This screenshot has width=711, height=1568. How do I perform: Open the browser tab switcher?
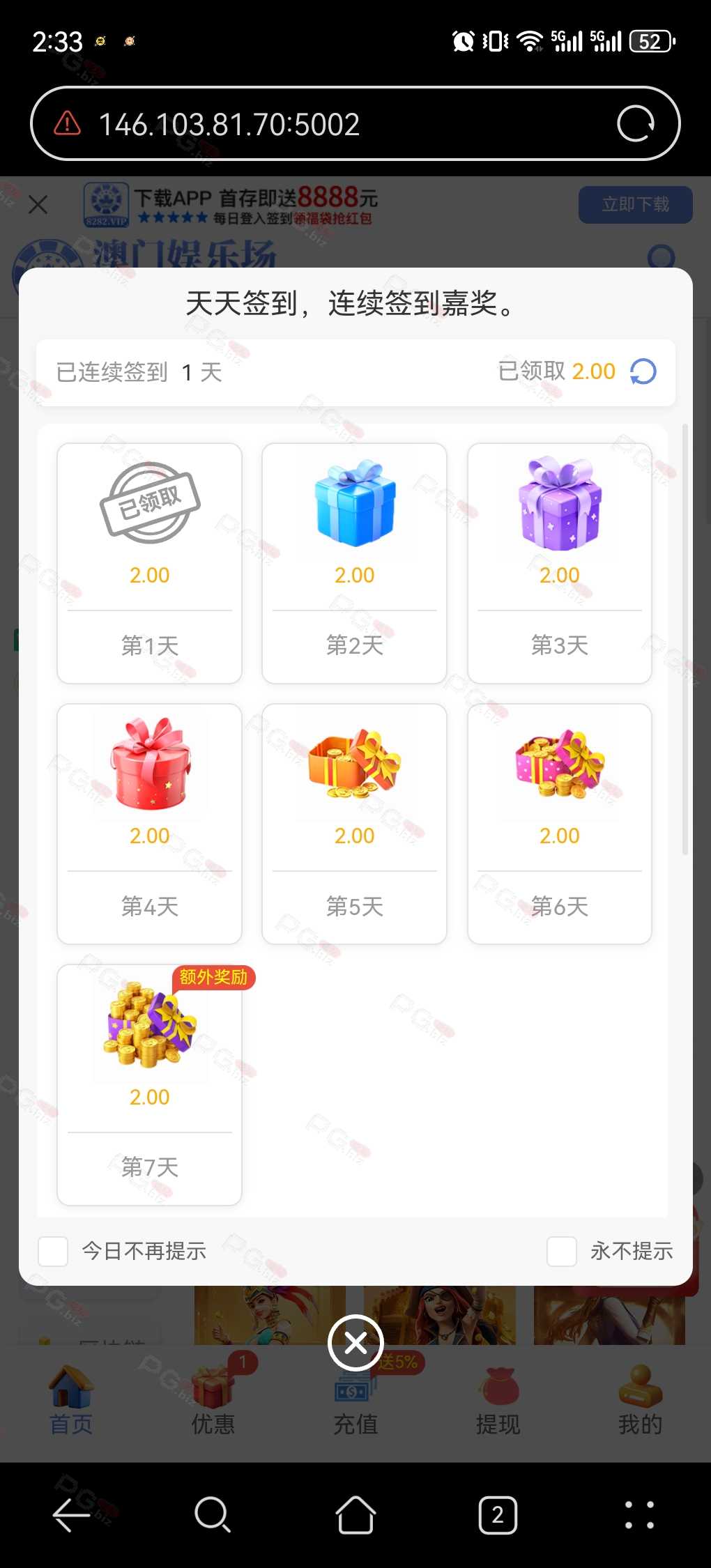click(498, 1515)
